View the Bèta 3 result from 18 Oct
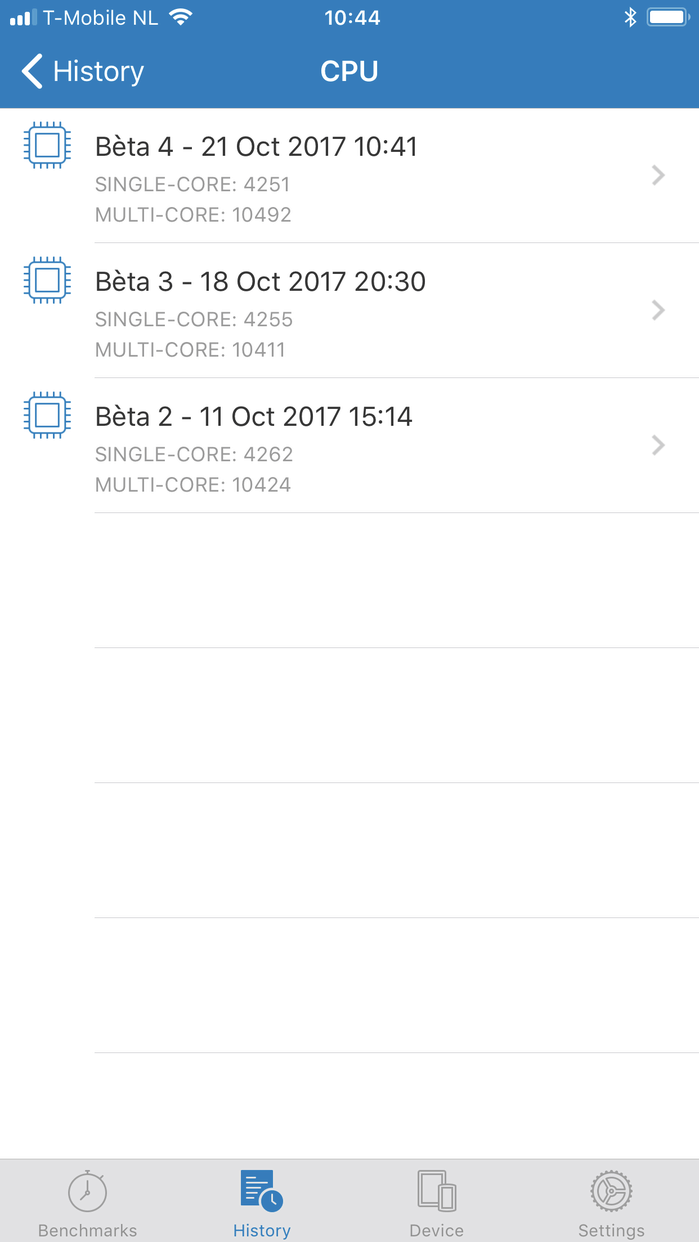 click(x=350, y=311)
